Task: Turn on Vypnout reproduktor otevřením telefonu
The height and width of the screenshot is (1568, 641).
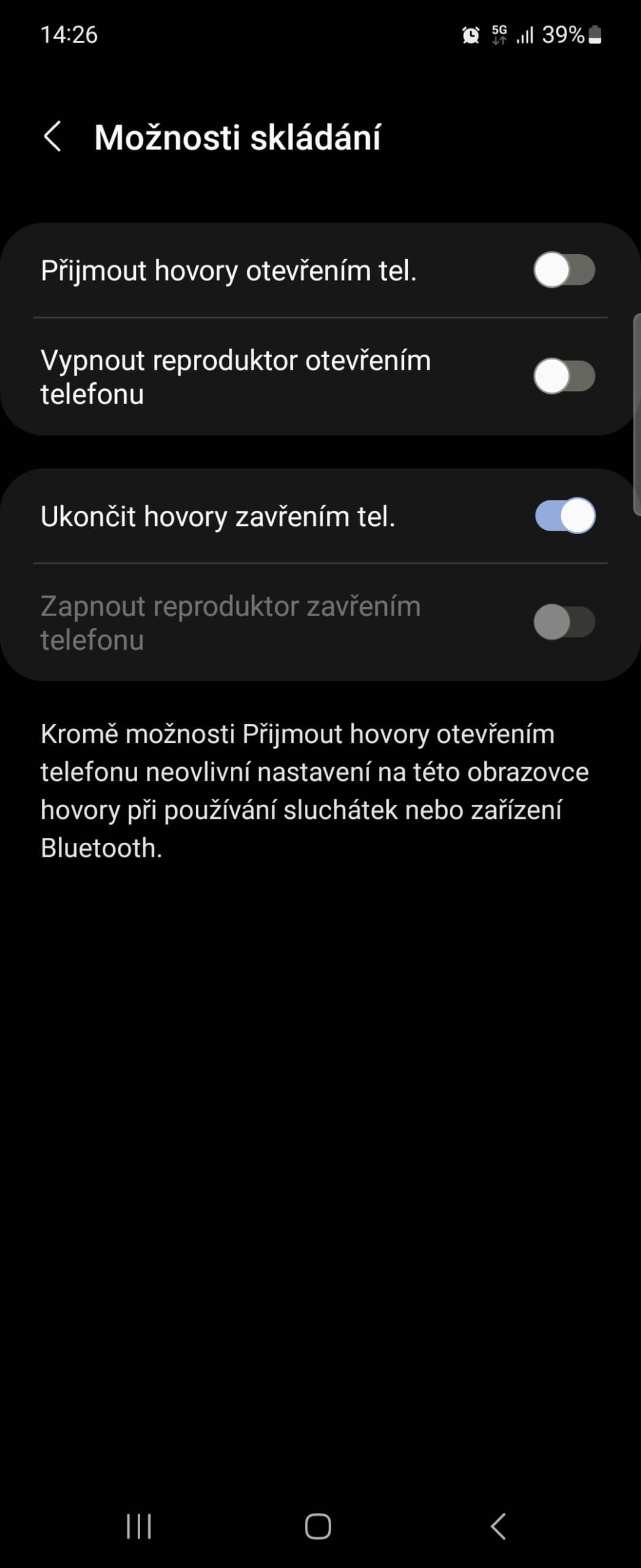Action: pyautogui.click(x=564, y=376)
